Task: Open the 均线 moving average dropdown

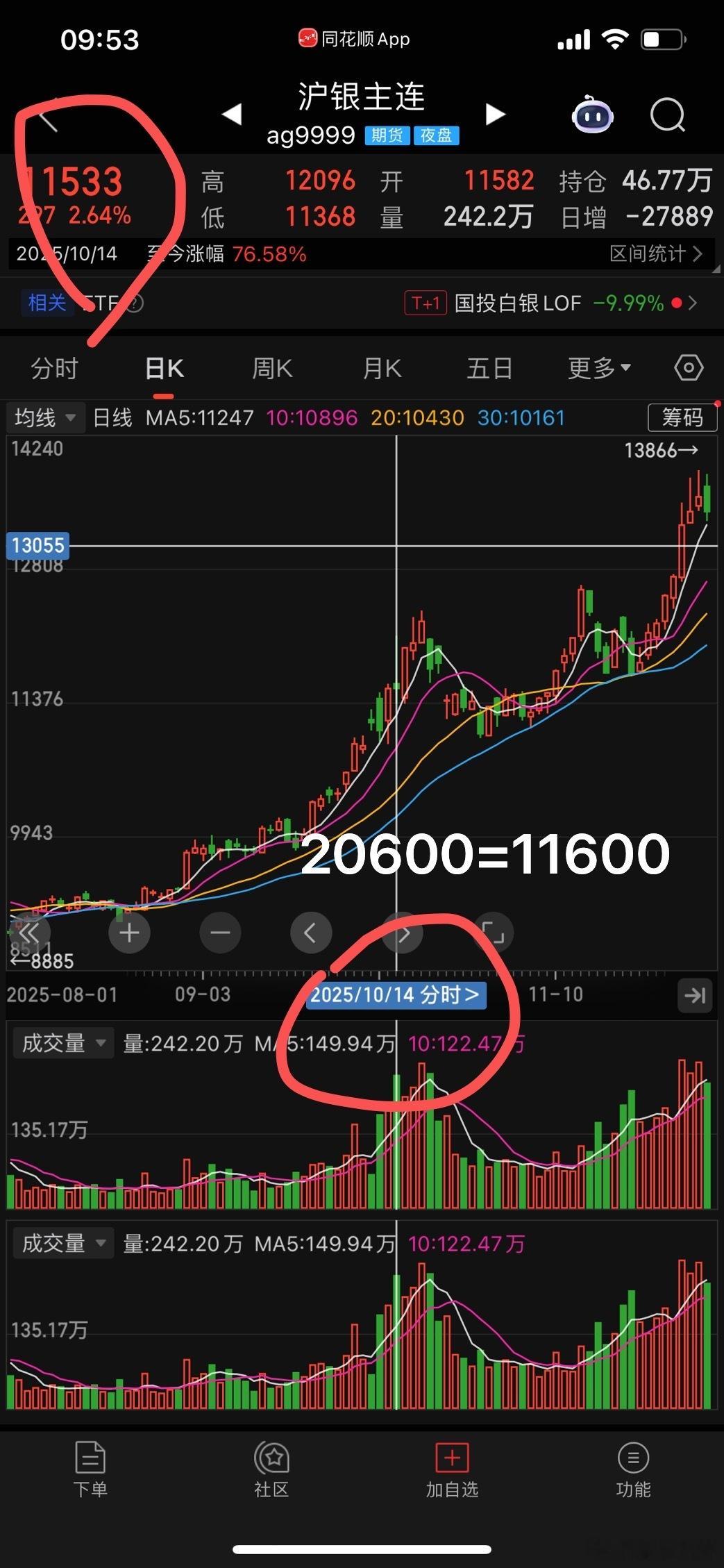Action: coord(44,417)
